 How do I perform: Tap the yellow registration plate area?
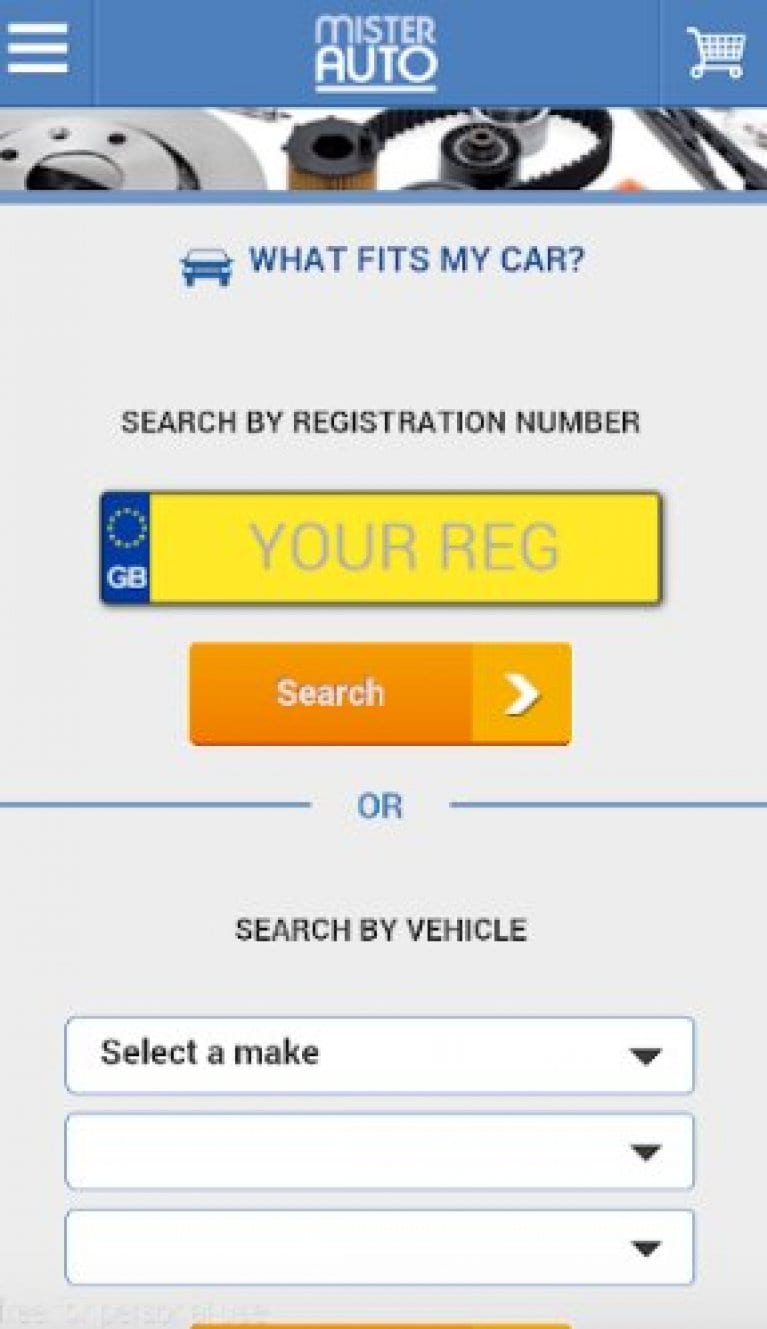click(404, 545)
